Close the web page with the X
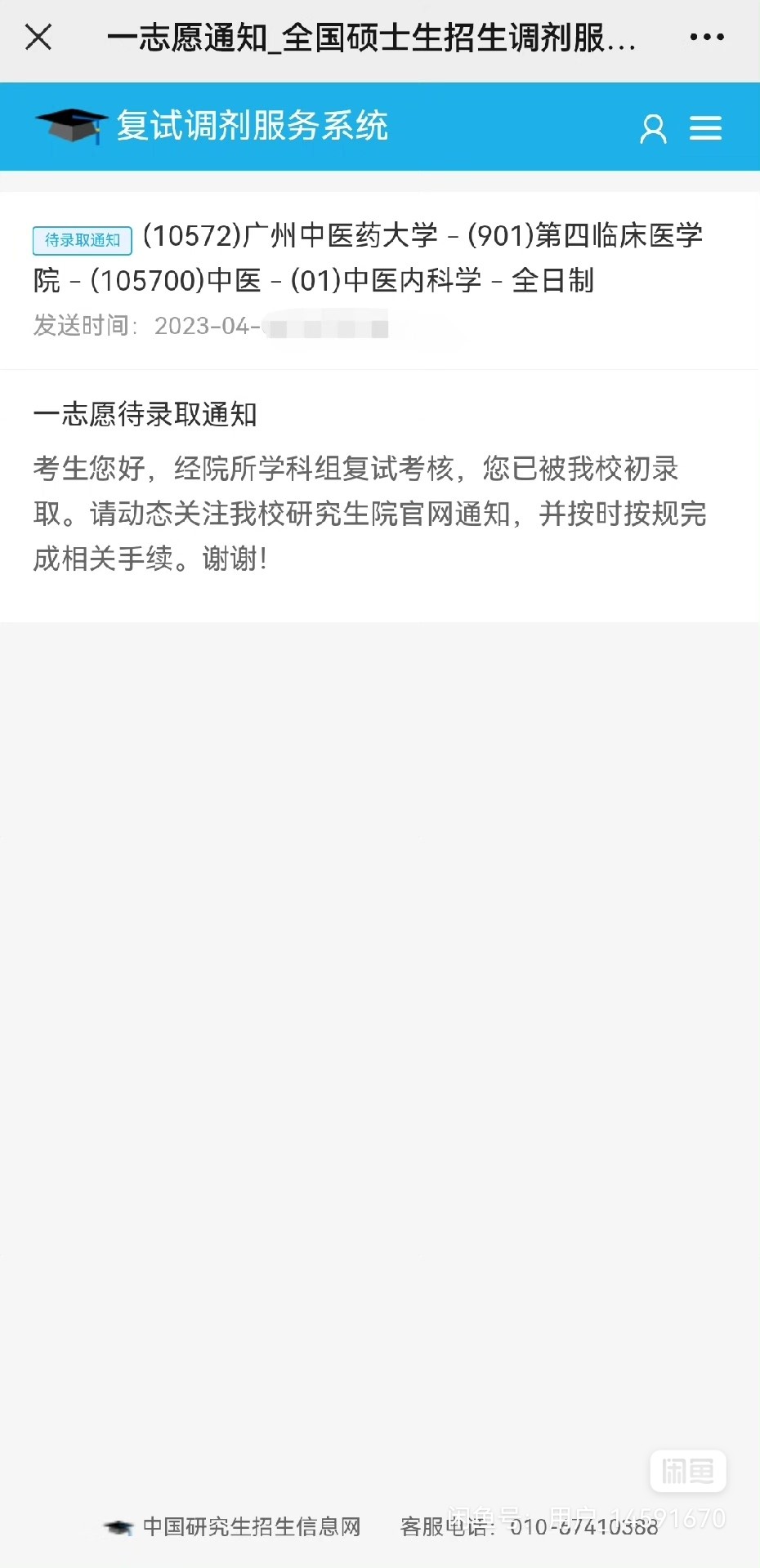Screen dimensions: 760x1568 pos(38,37)
